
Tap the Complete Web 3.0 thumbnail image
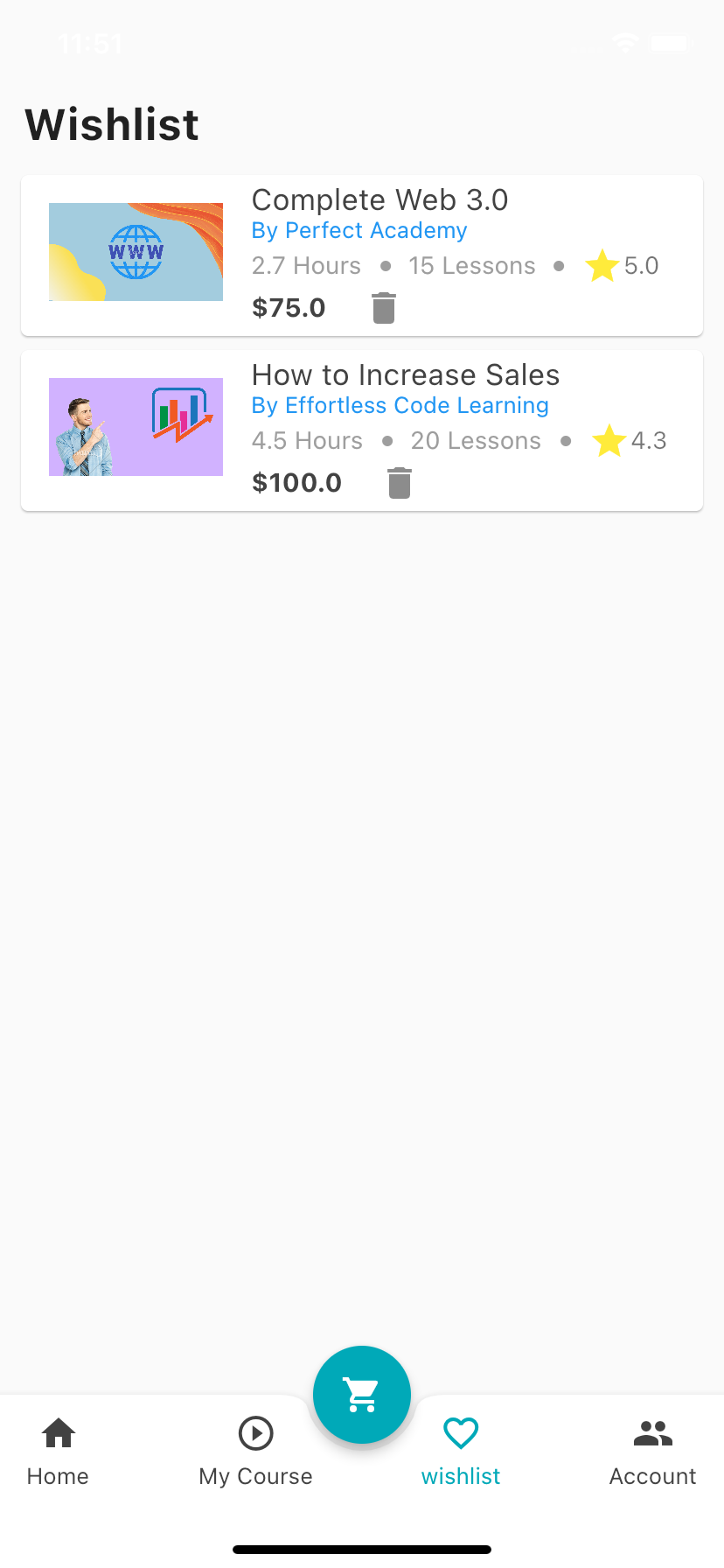[x=136, y=251]
